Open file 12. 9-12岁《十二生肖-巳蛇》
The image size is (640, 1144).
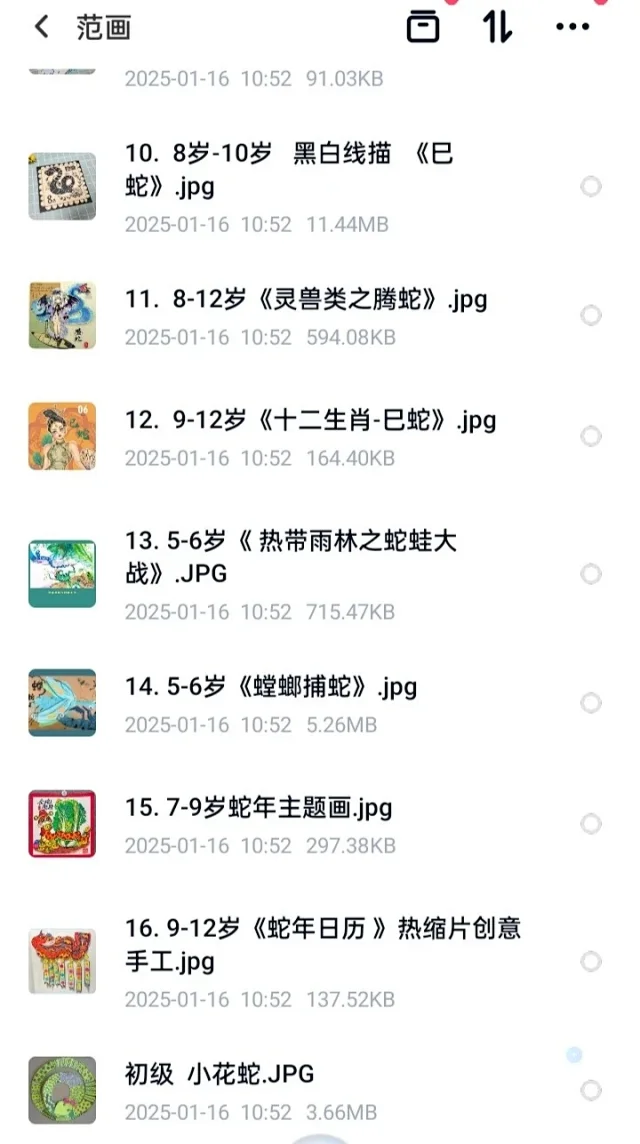pos(311,420)
